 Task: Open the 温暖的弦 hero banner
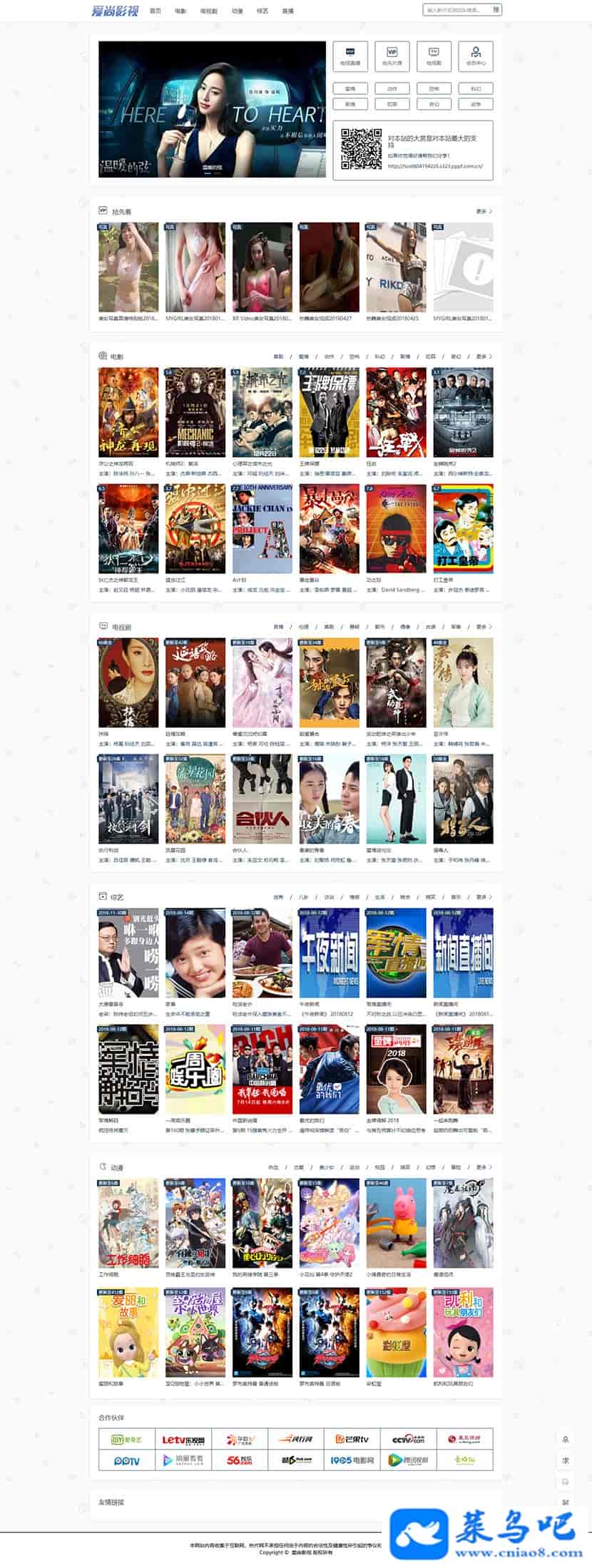(x=211, y=109)
